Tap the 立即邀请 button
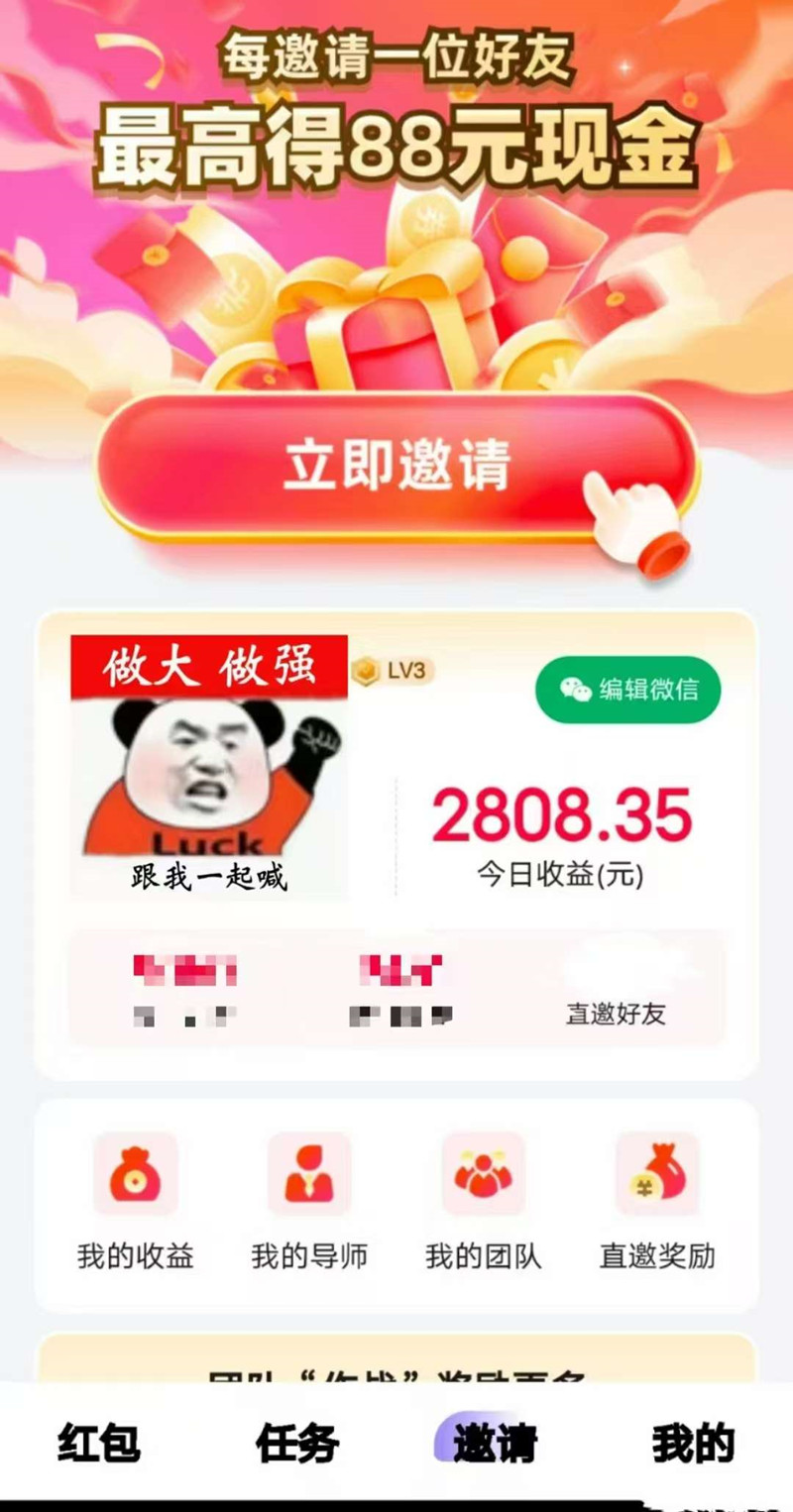Screen dimensions: 793x1512 coord(396,466)
